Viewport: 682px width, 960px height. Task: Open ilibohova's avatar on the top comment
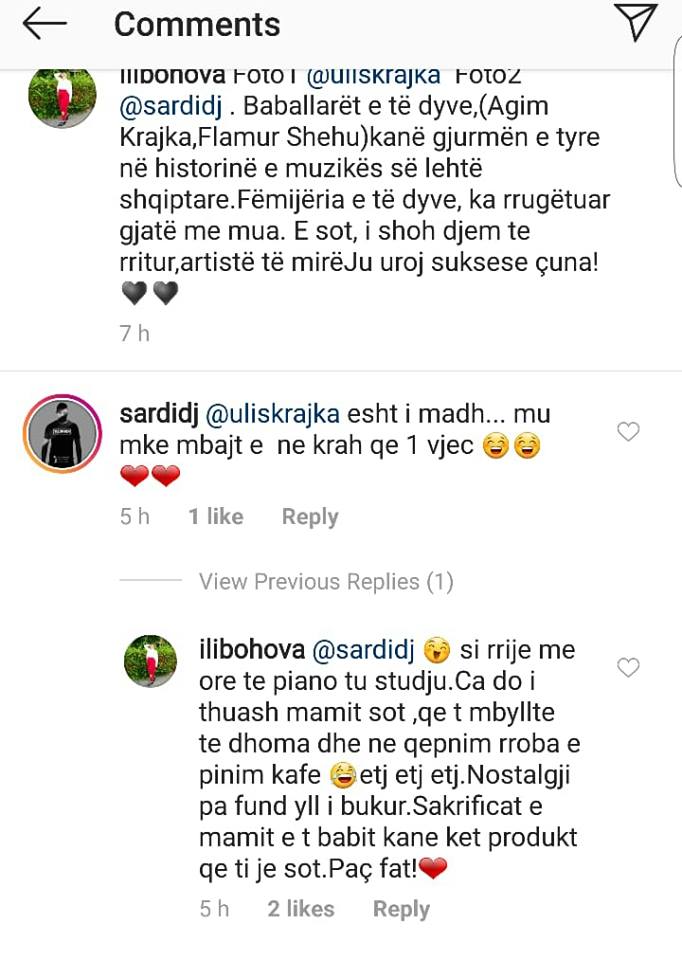click(62, 96)
